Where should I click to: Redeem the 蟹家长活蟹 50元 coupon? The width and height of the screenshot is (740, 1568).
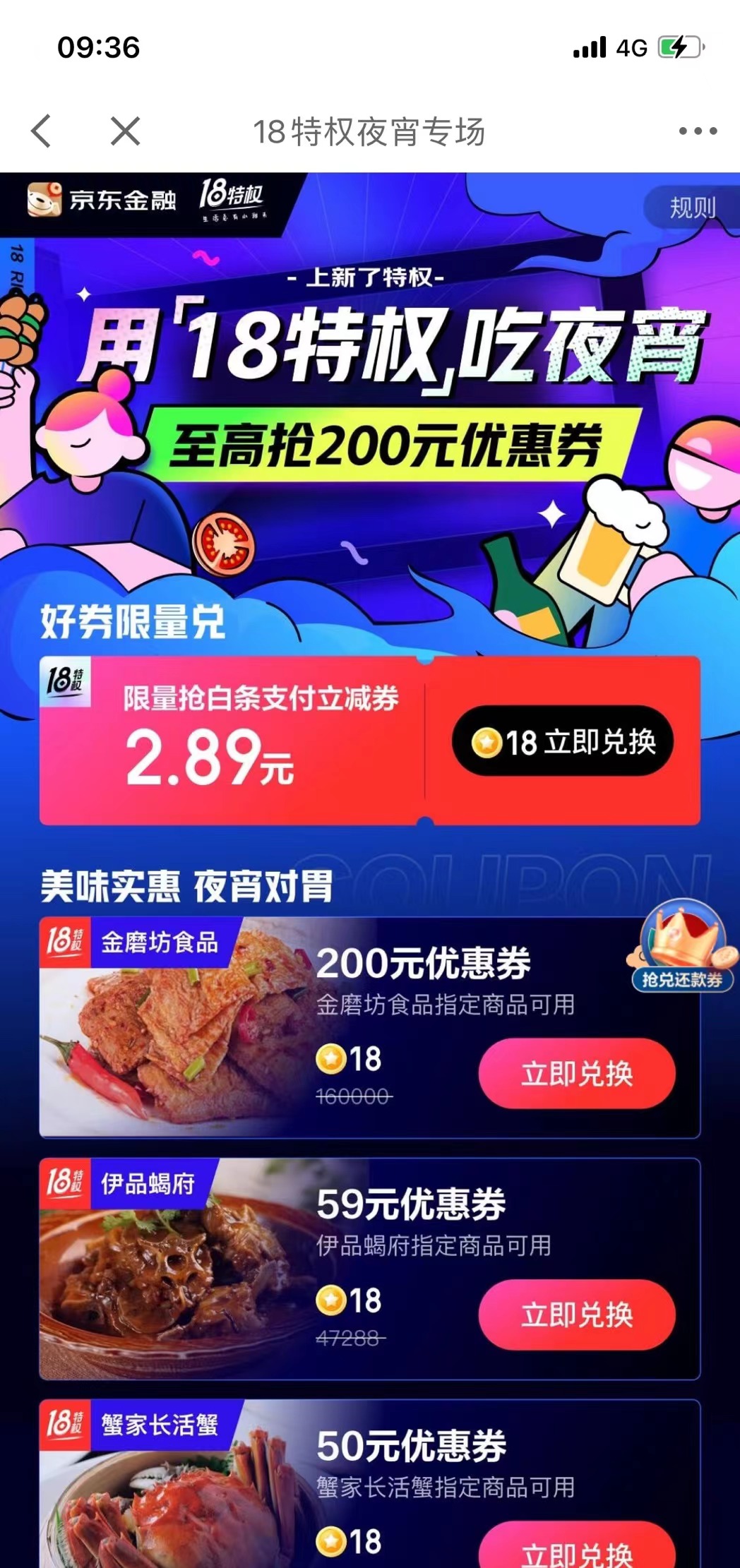(x=576, y=1550)
